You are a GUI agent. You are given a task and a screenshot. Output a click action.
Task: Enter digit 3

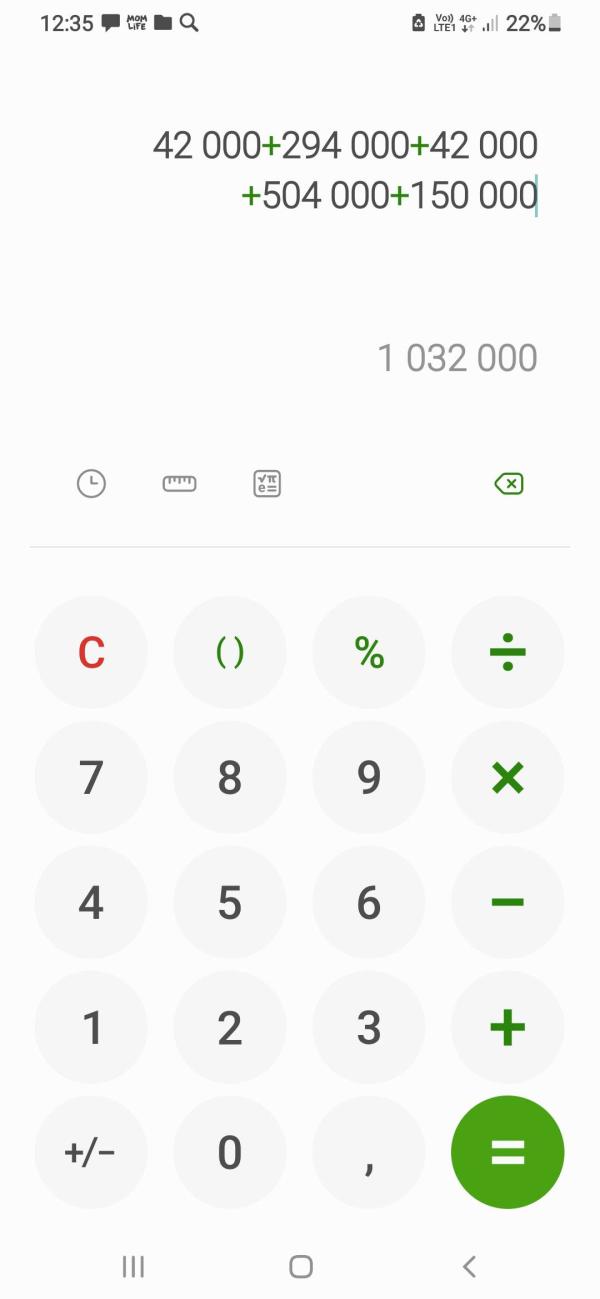369,1027
